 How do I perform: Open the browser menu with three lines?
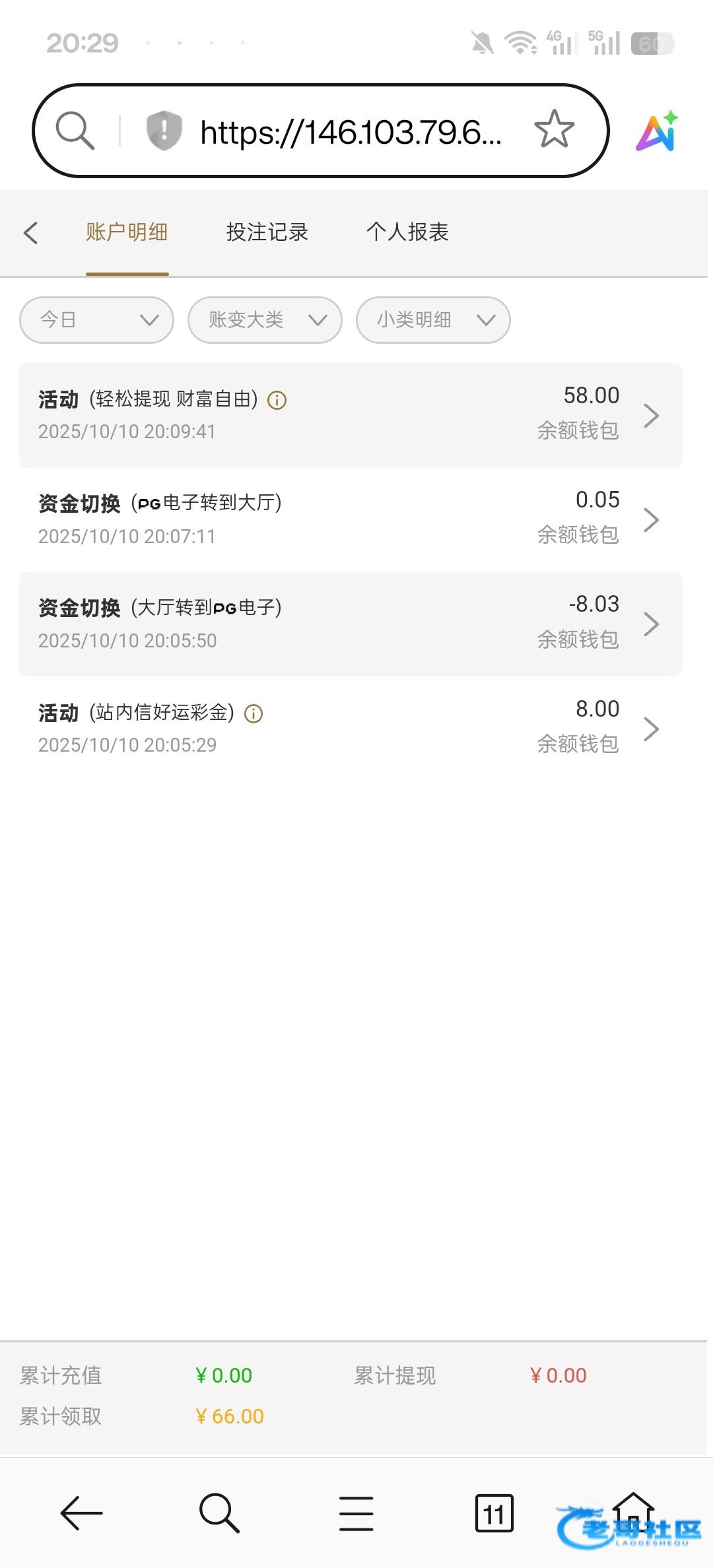[x=356, y=1513]
